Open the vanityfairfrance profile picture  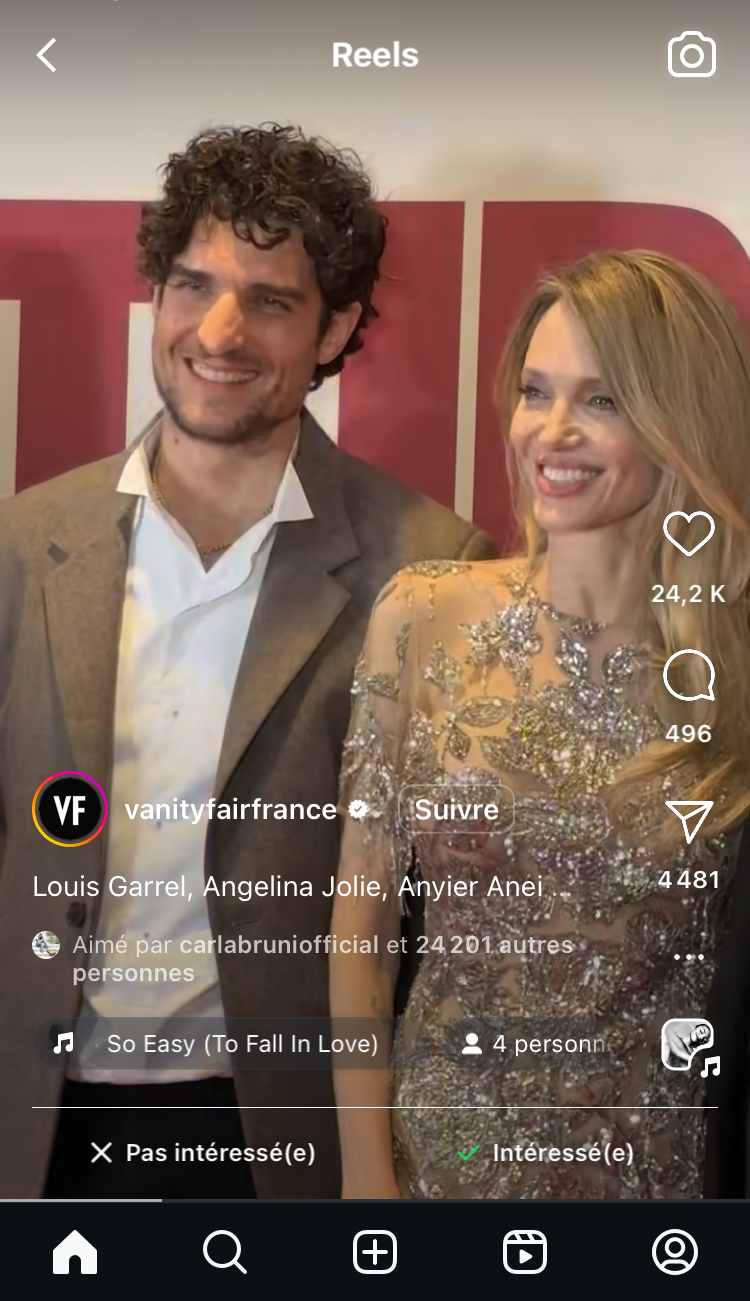(70, 809)
